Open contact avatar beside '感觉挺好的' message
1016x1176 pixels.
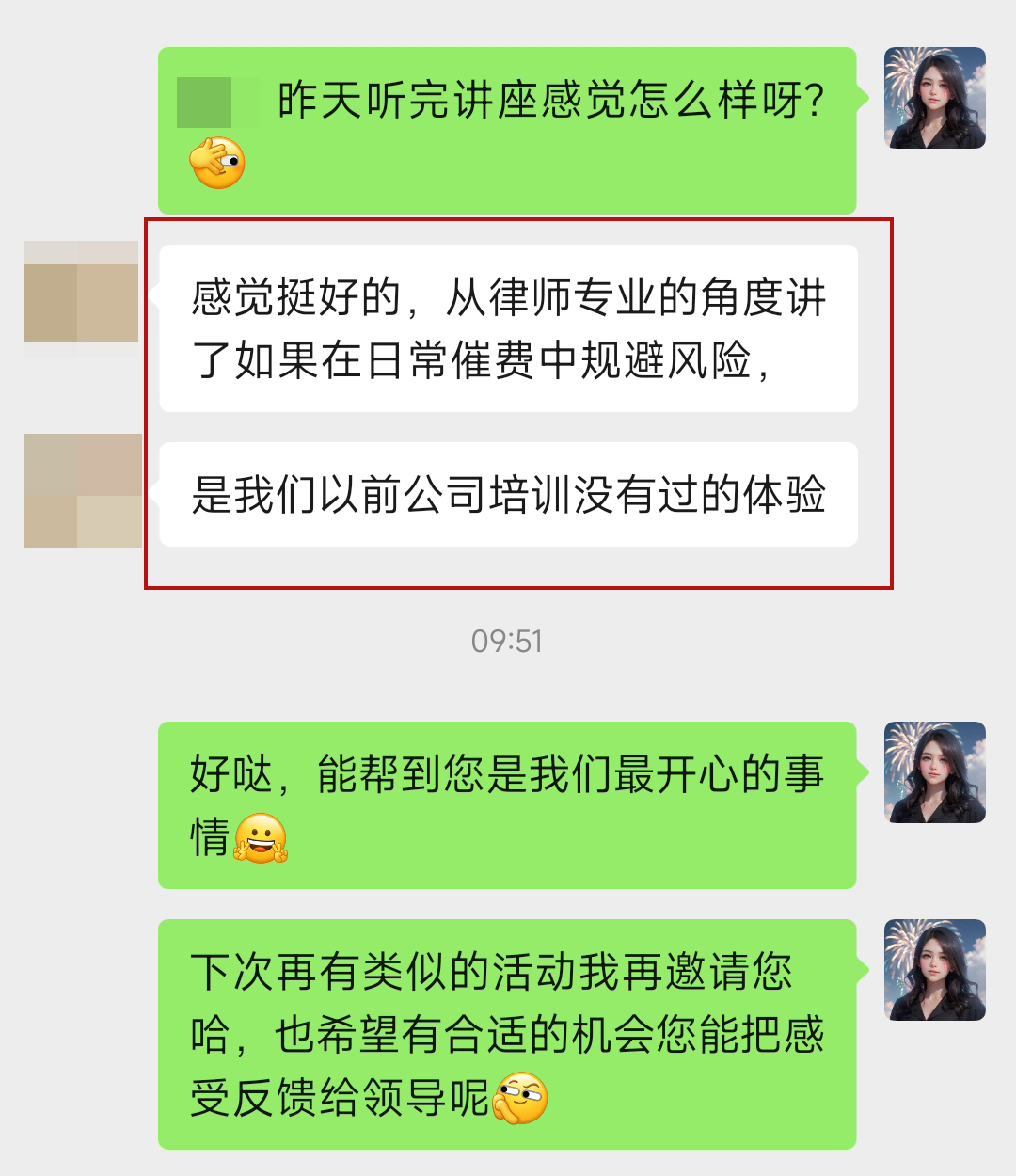(81, 299)
